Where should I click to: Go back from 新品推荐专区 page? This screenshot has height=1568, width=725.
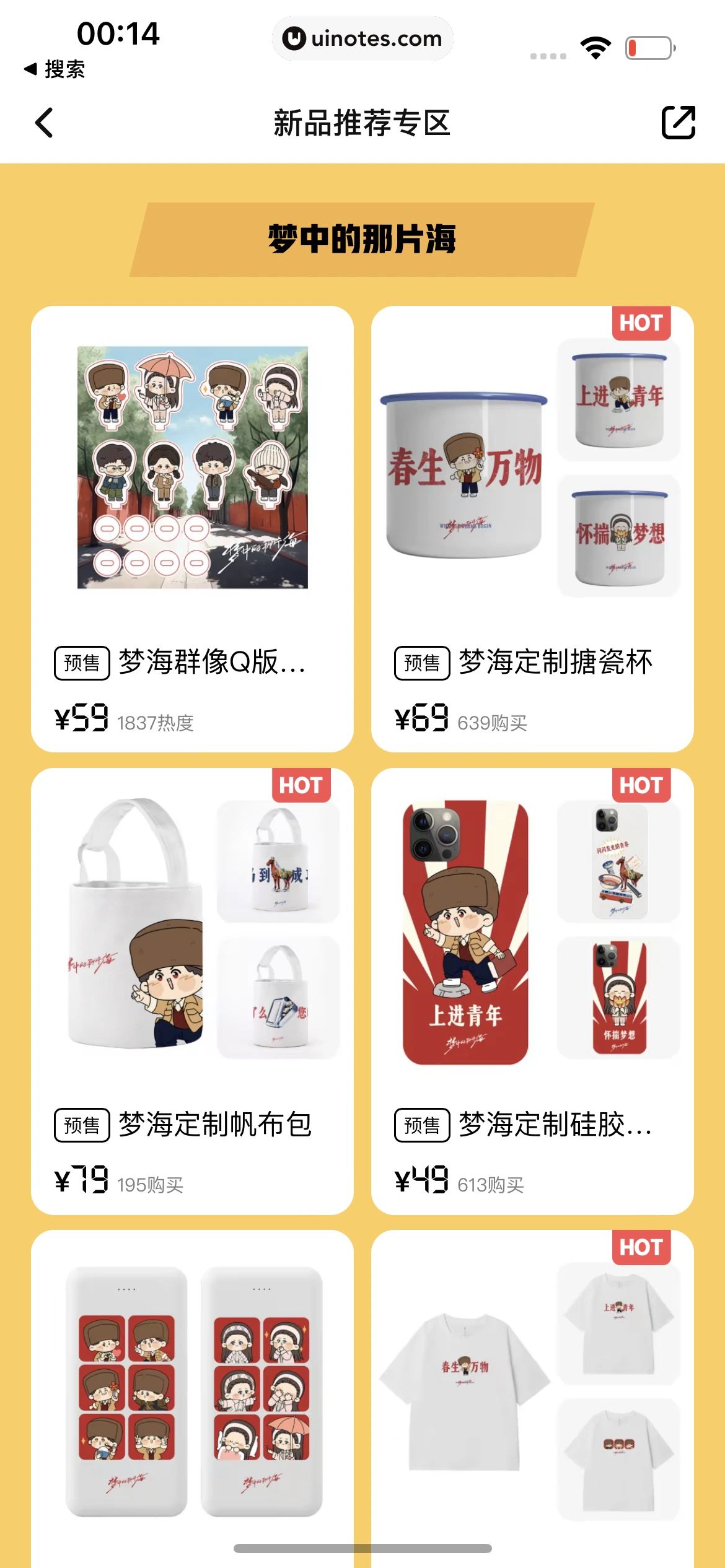pos(44,123)
